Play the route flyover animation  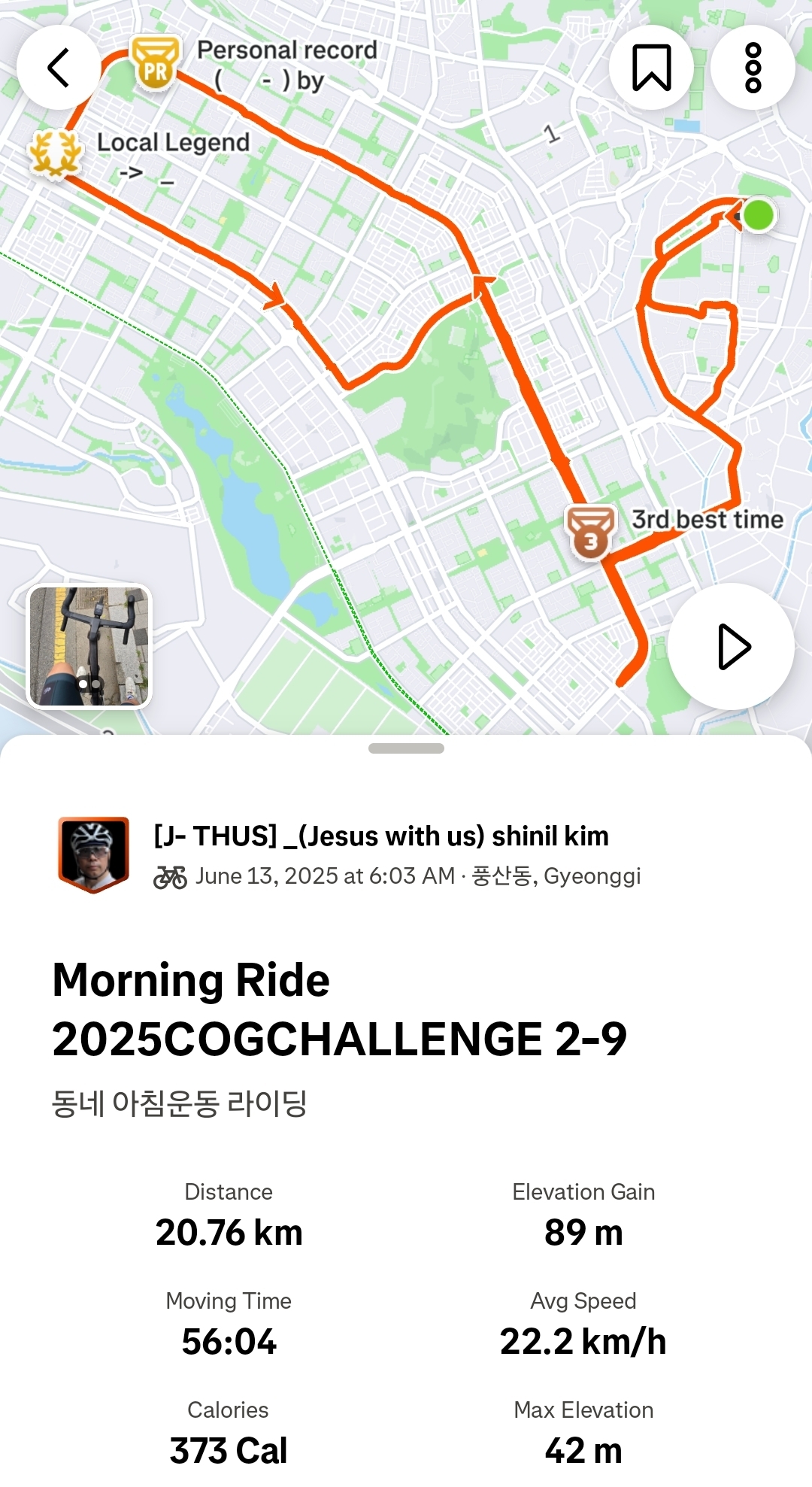pyautogui.click(x=732, y=646)
